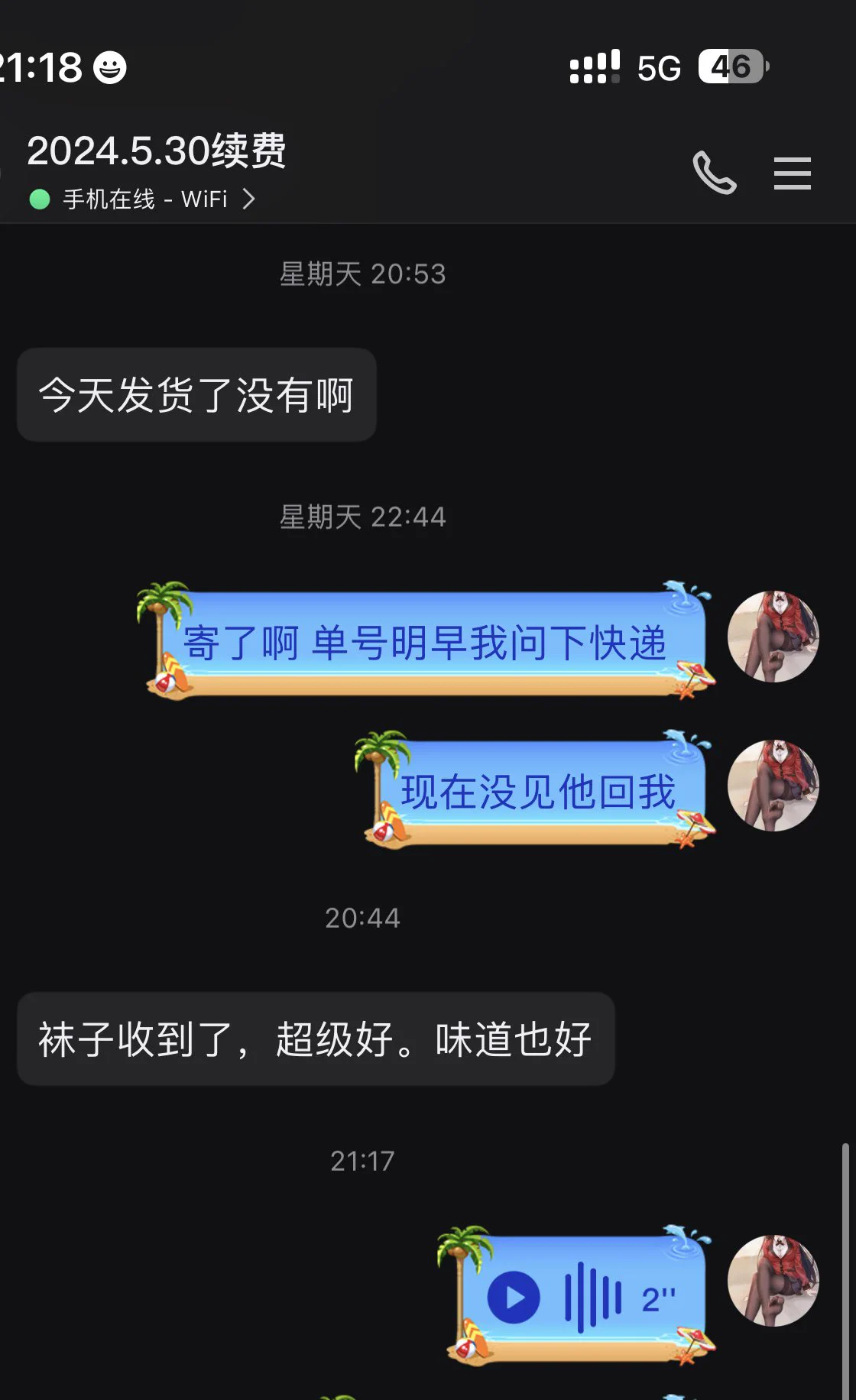Open sender avatar next to 现在没见他回我 message
856x1400 pixels.
tap(773, 785)
